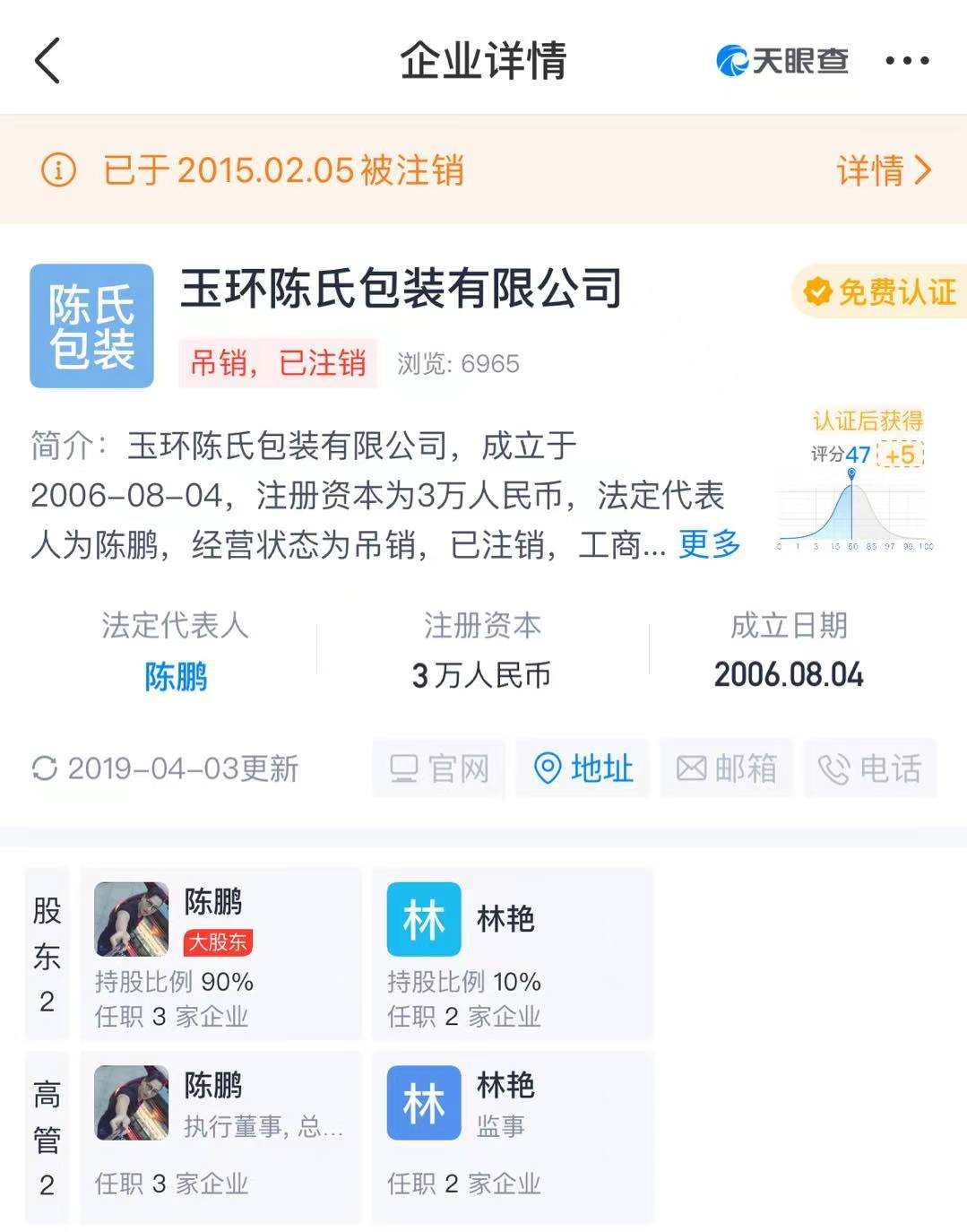Open shareholder 陈鹏's card with 90% stake
Viewport: 967px width, 1232px height.
[x=220, y=953]
